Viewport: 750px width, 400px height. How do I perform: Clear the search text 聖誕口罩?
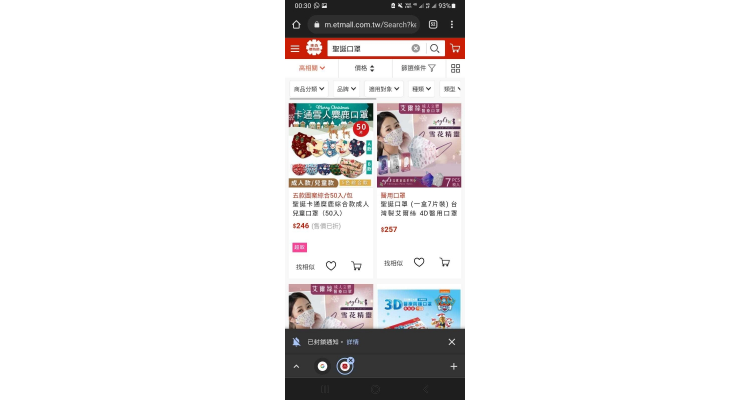(x=416, y=48)
